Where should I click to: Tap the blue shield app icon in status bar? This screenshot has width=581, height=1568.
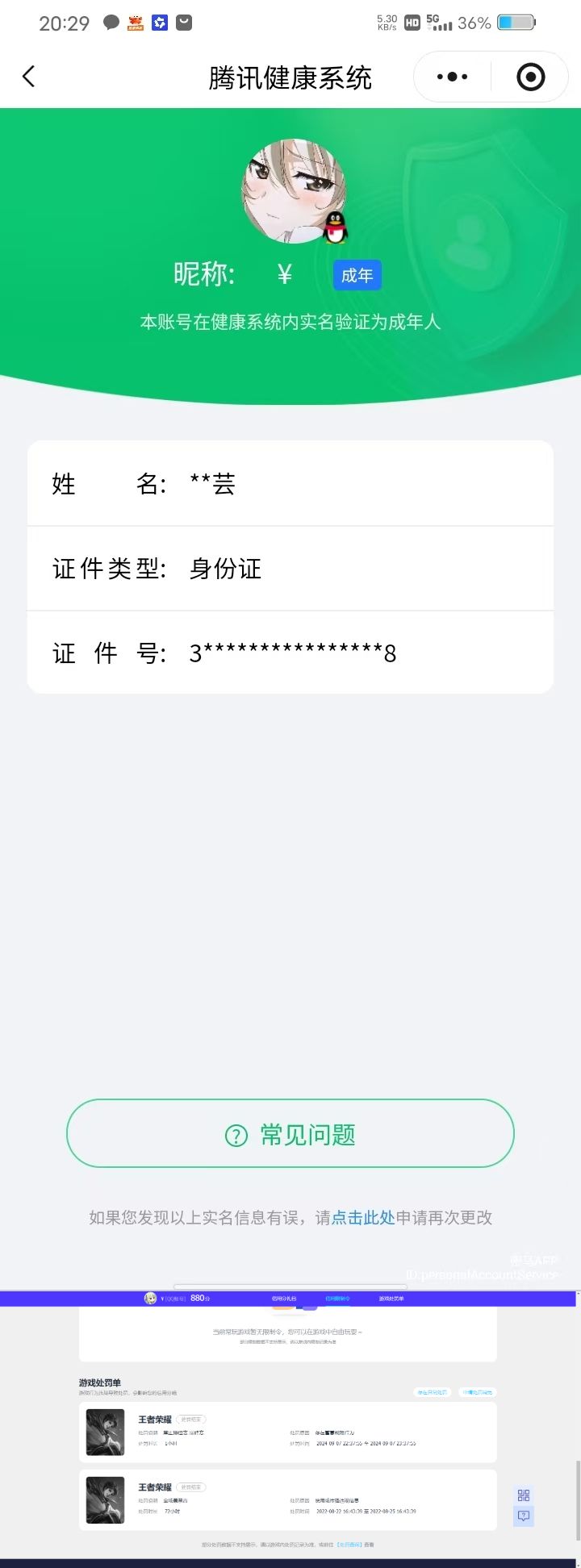pos(158,23)
